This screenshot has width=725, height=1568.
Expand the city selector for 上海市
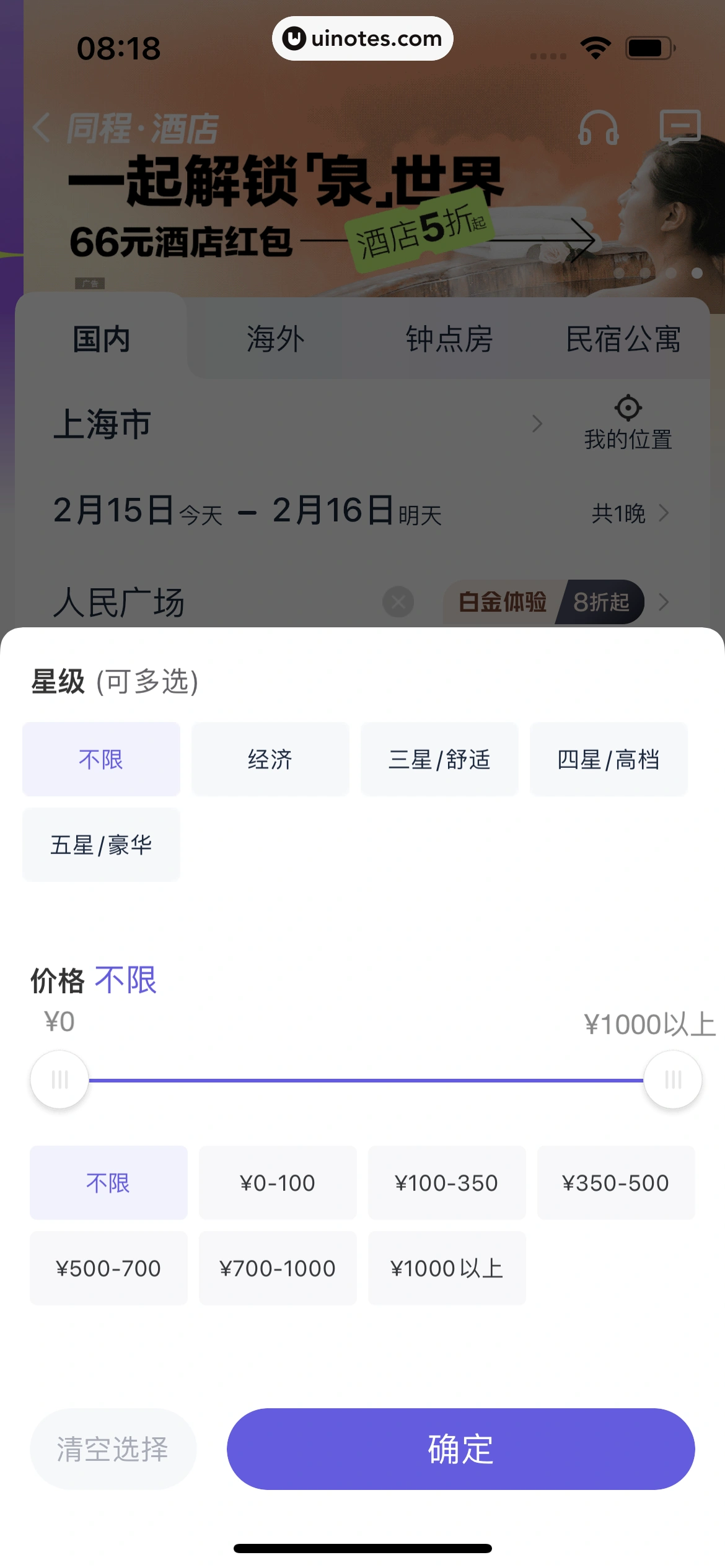click(x=537, y=424)
